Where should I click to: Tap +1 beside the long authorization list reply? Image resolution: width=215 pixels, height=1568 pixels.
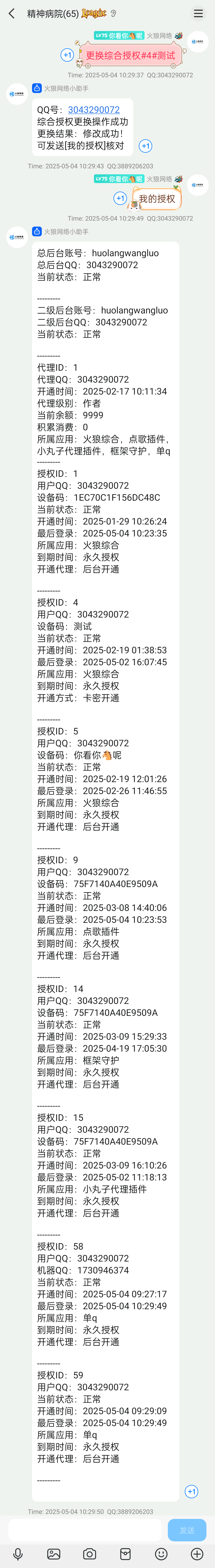pos(191,1487)
